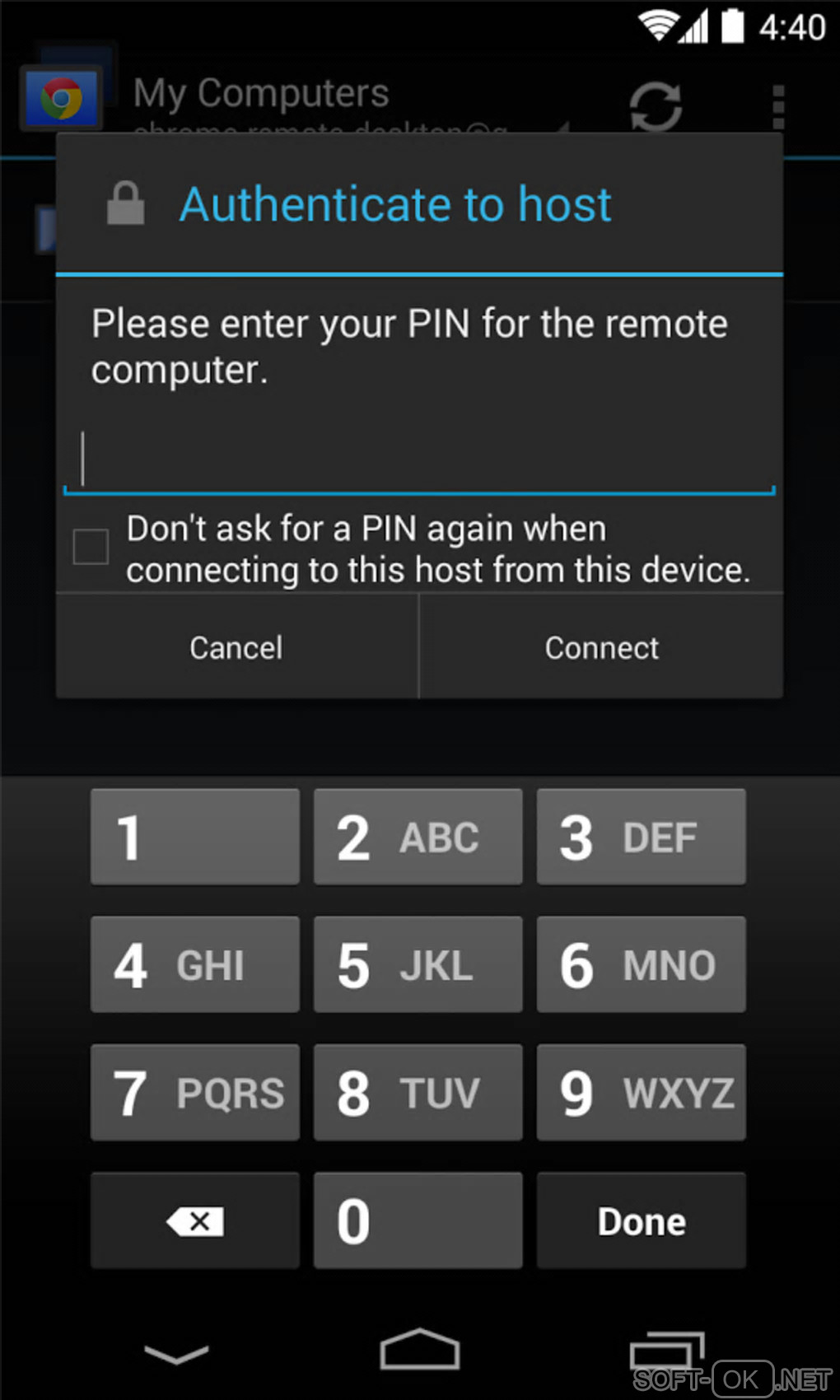Tap Done on the numeric keypad

pyautogui.click(x=641, y=1220)
